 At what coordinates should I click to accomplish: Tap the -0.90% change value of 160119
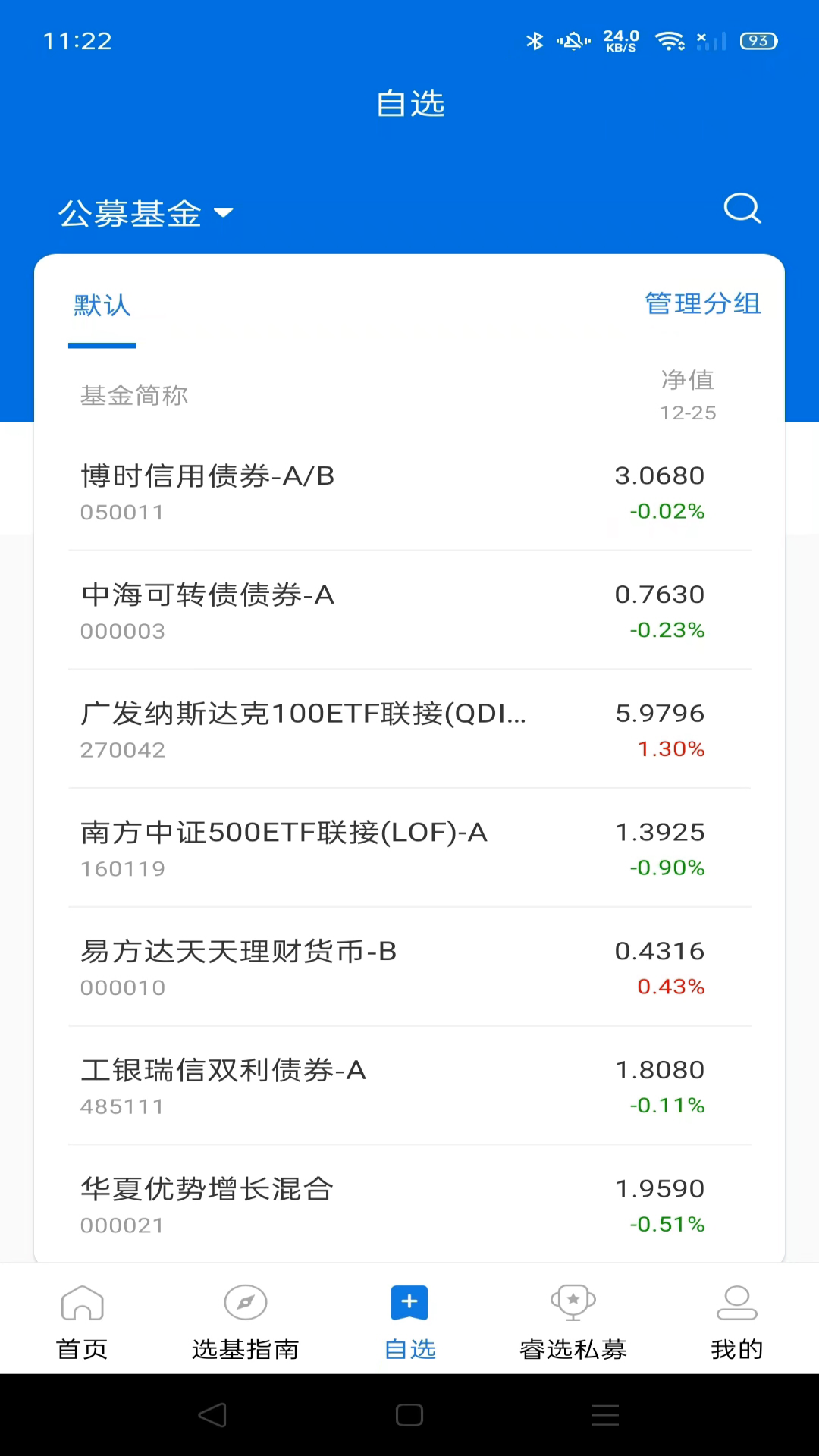(x=667, y=868)
